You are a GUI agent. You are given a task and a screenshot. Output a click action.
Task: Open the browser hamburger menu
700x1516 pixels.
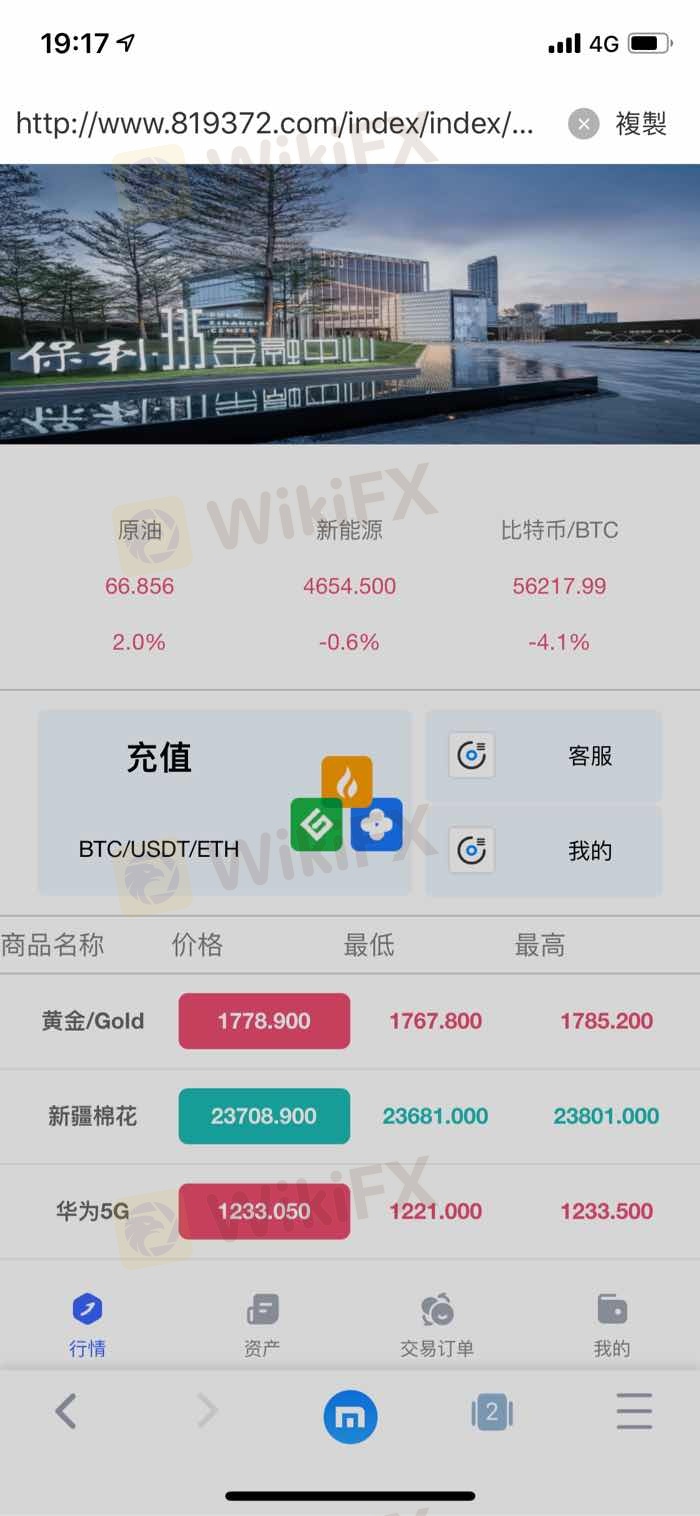pos(634,1412)
